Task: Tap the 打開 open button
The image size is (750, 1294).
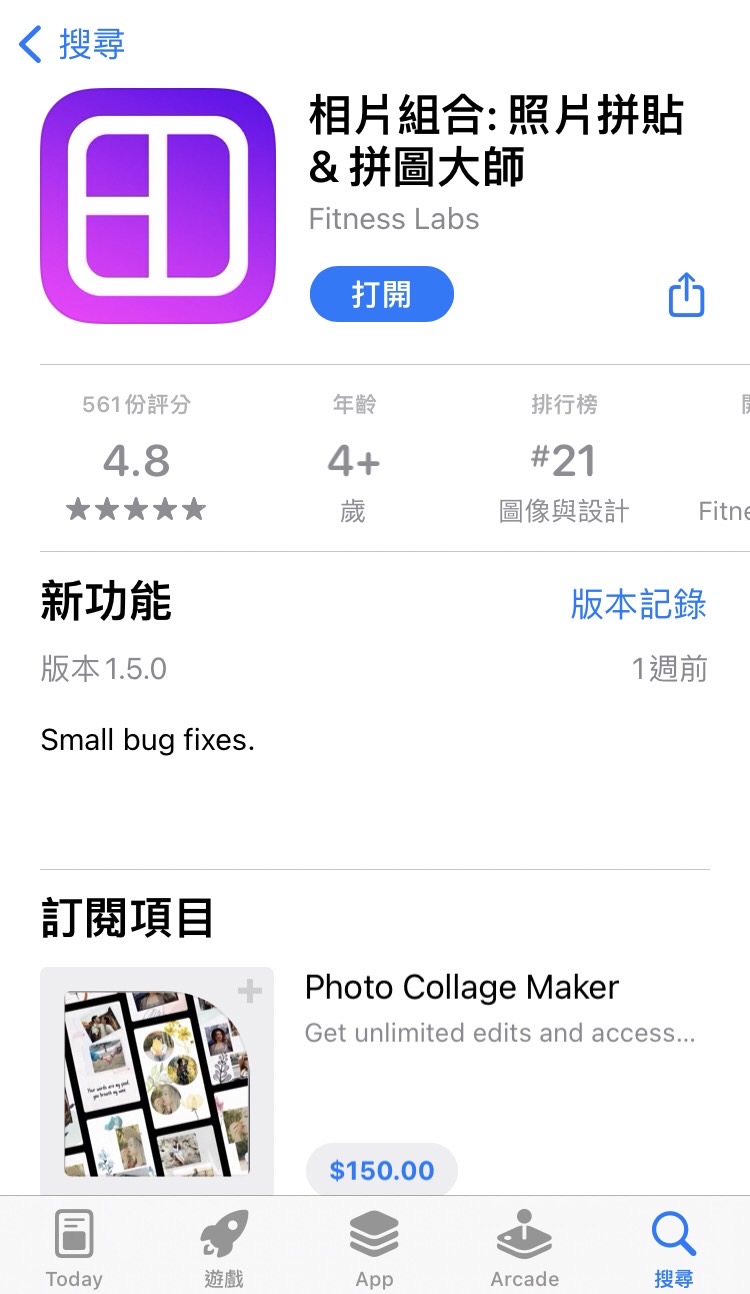Action: (381, 293)
